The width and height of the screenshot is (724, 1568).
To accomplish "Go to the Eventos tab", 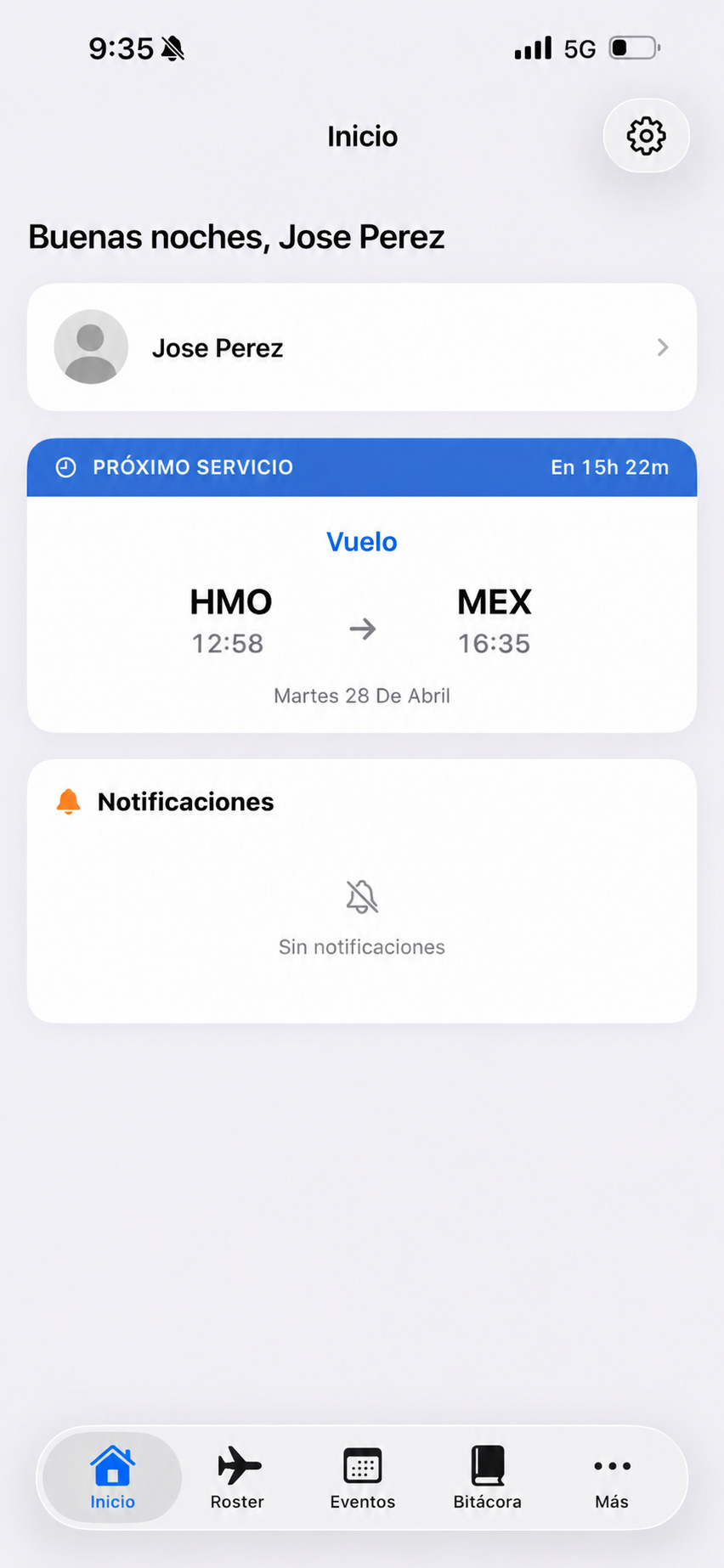I will (x=362, y=1479).
